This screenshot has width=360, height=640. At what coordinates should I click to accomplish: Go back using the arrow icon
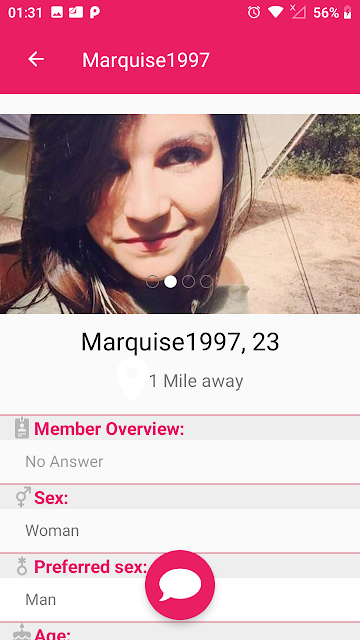[36, 60]
